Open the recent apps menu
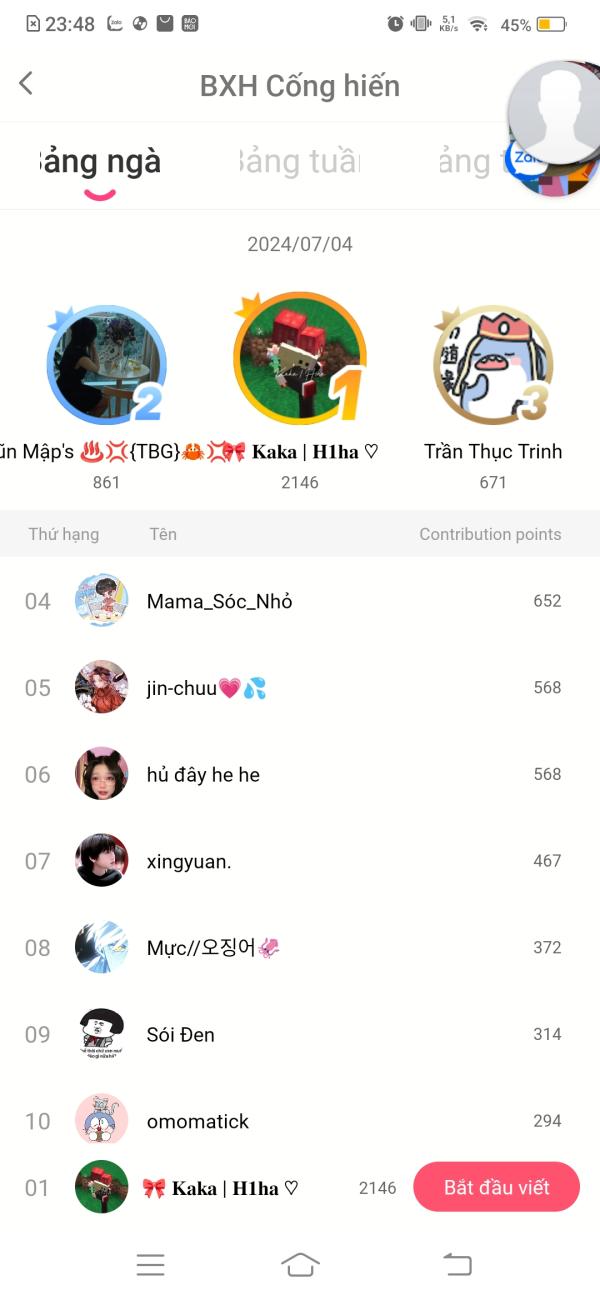Screen dimensions: 600x1300 [150, 1264]
